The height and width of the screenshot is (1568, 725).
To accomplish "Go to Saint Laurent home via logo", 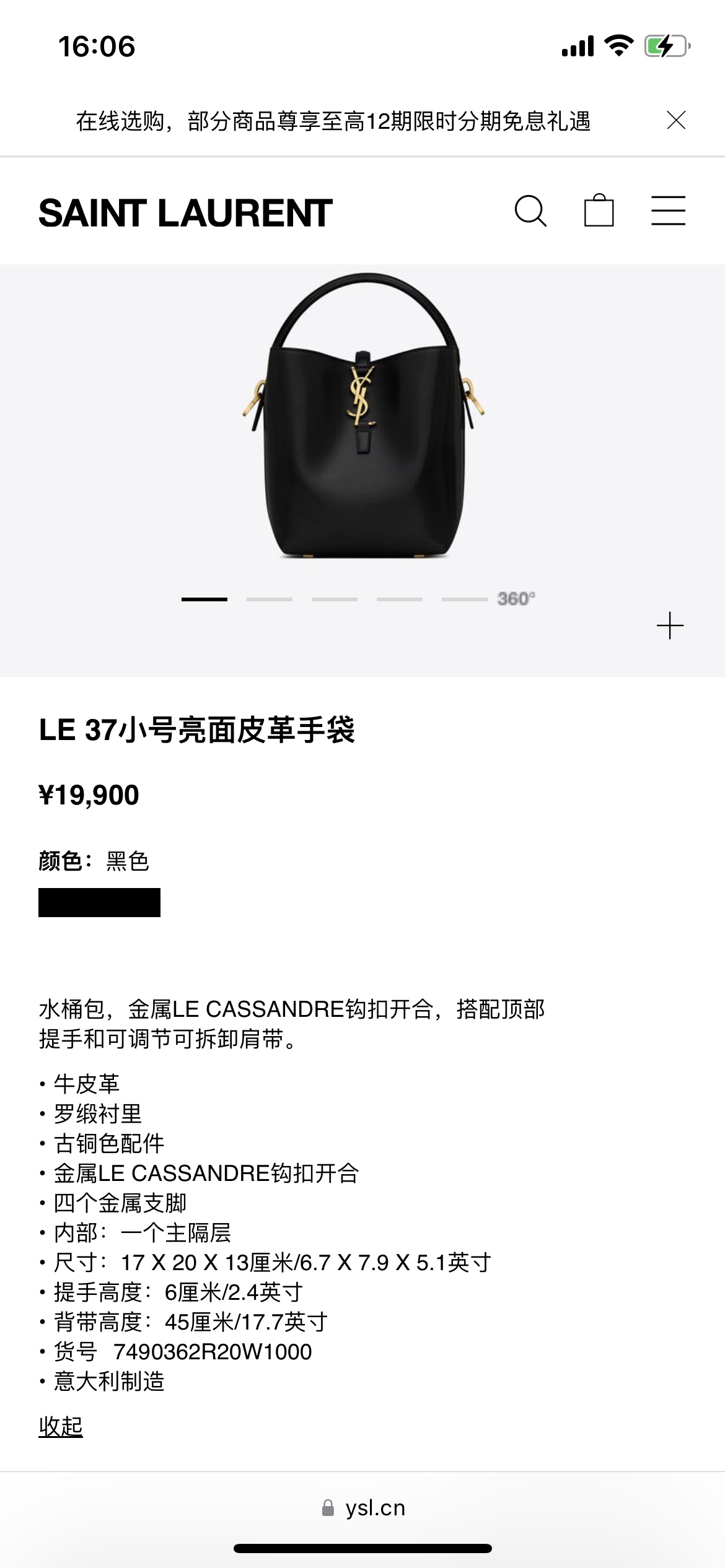I will pos(185,213).
